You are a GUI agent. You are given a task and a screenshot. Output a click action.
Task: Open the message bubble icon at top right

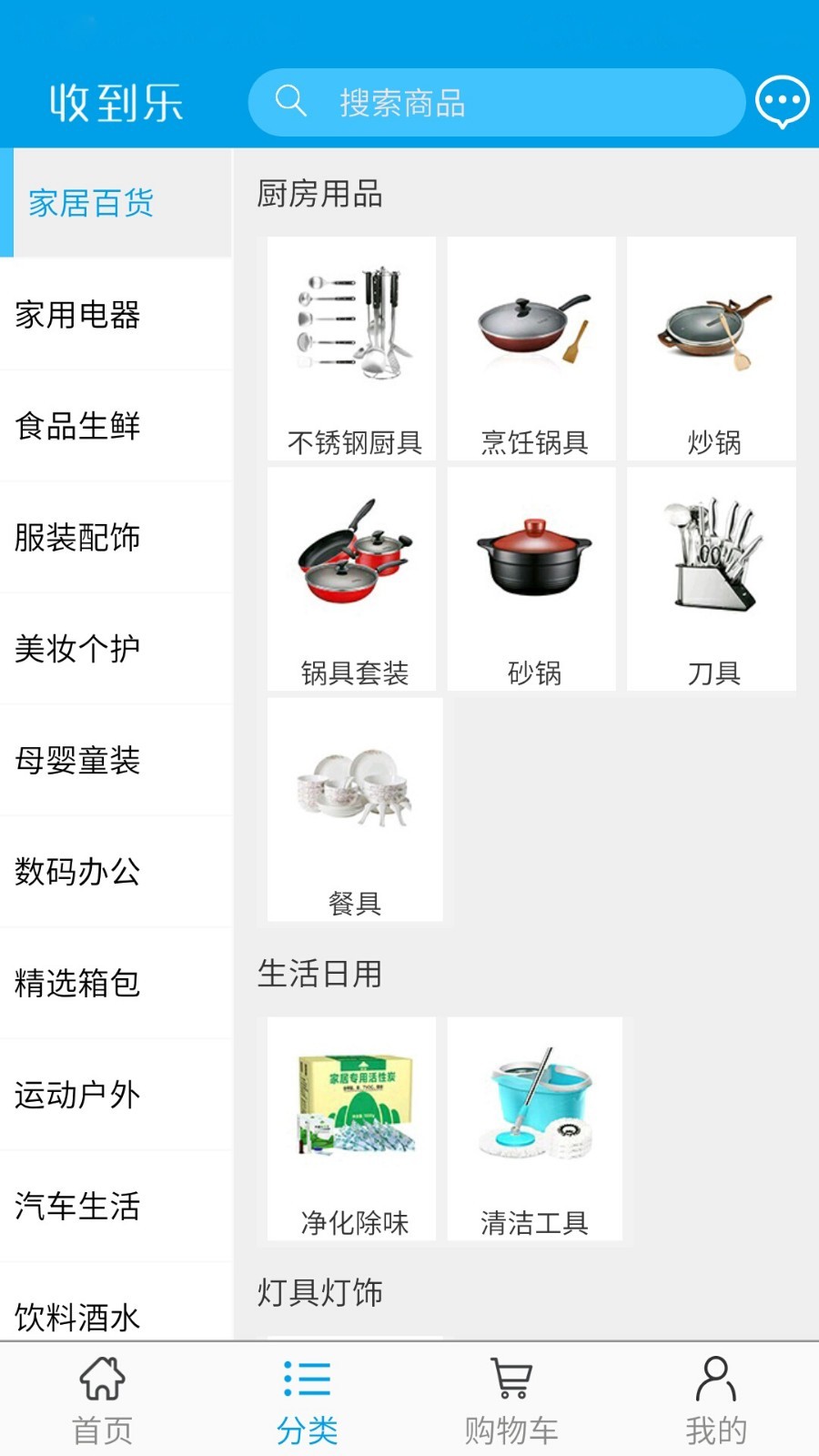(x=782, y=102)
